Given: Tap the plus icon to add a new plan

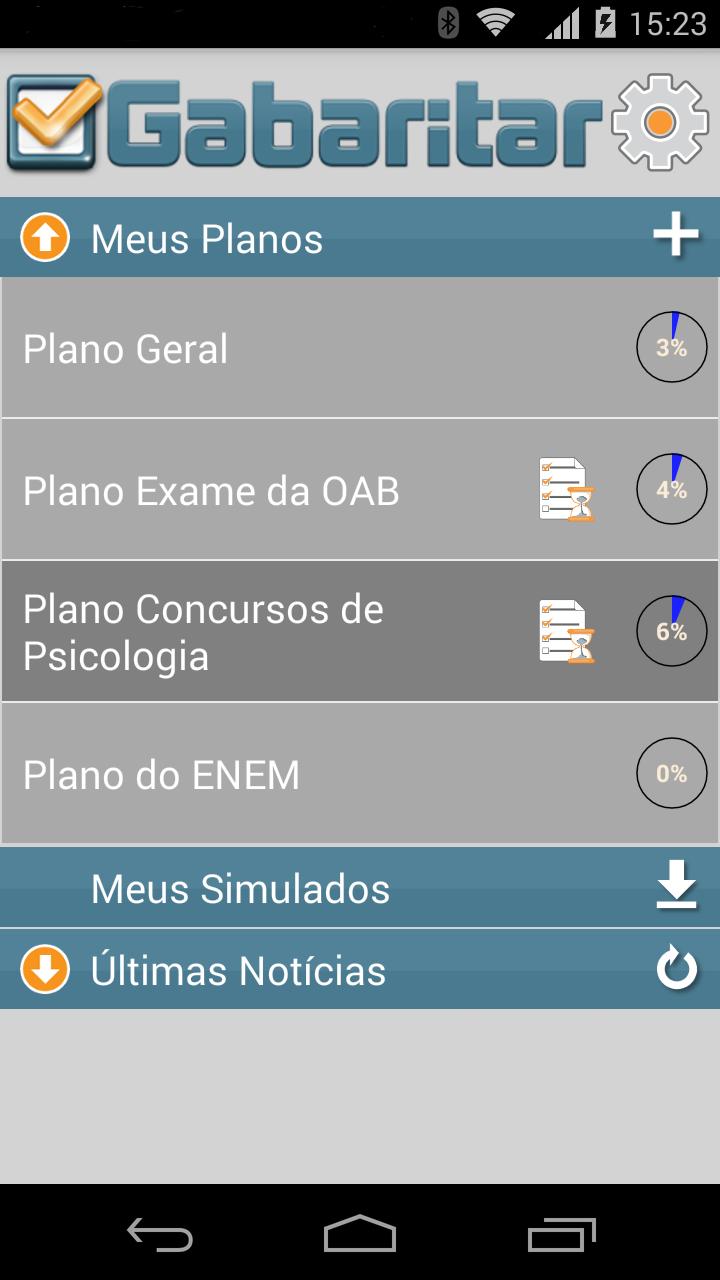Looking at the screenshot, I should (x=678, y=236).
